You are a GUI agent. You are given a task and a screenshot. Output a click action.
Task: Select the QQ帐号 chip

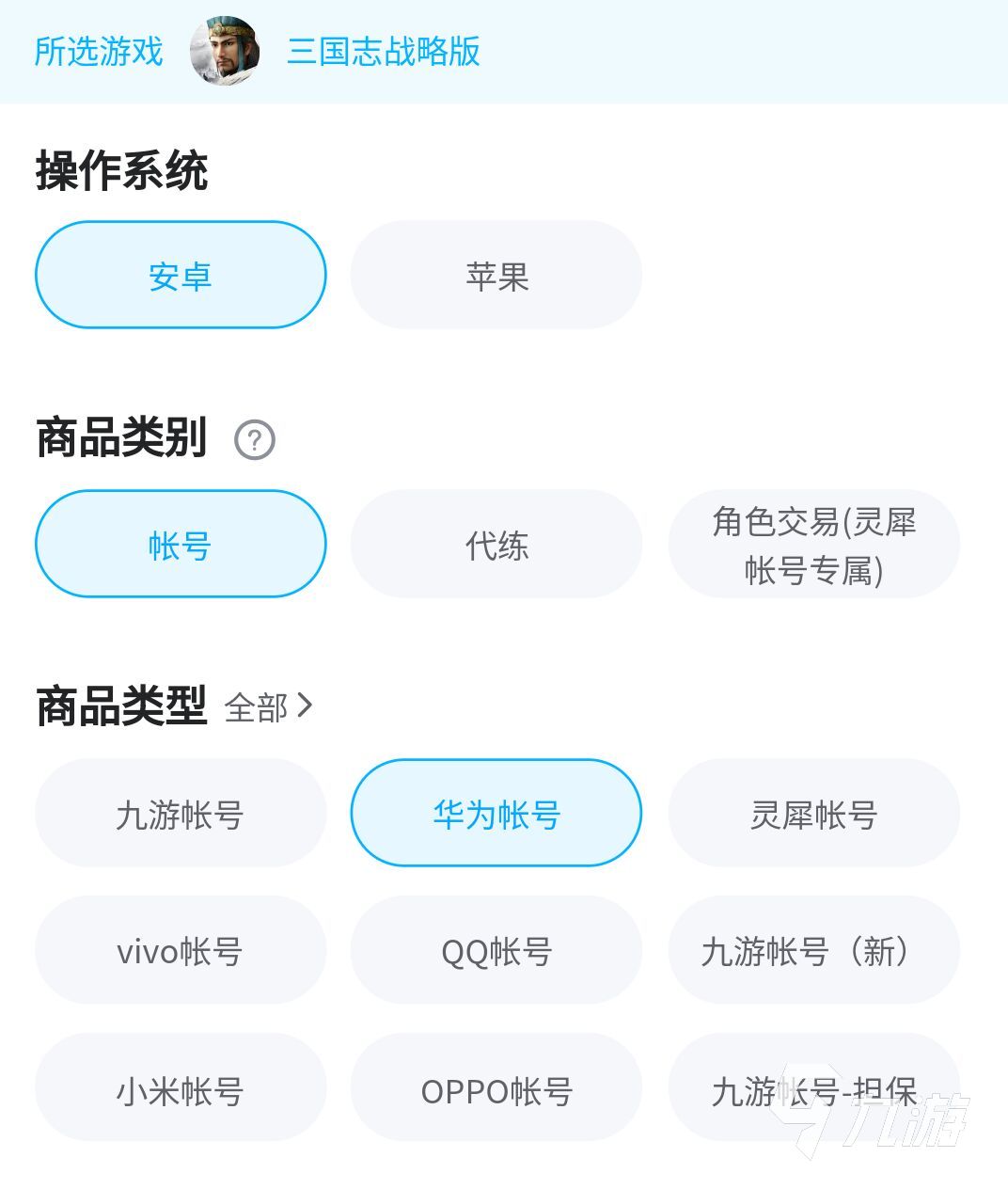tap(496, 950)
